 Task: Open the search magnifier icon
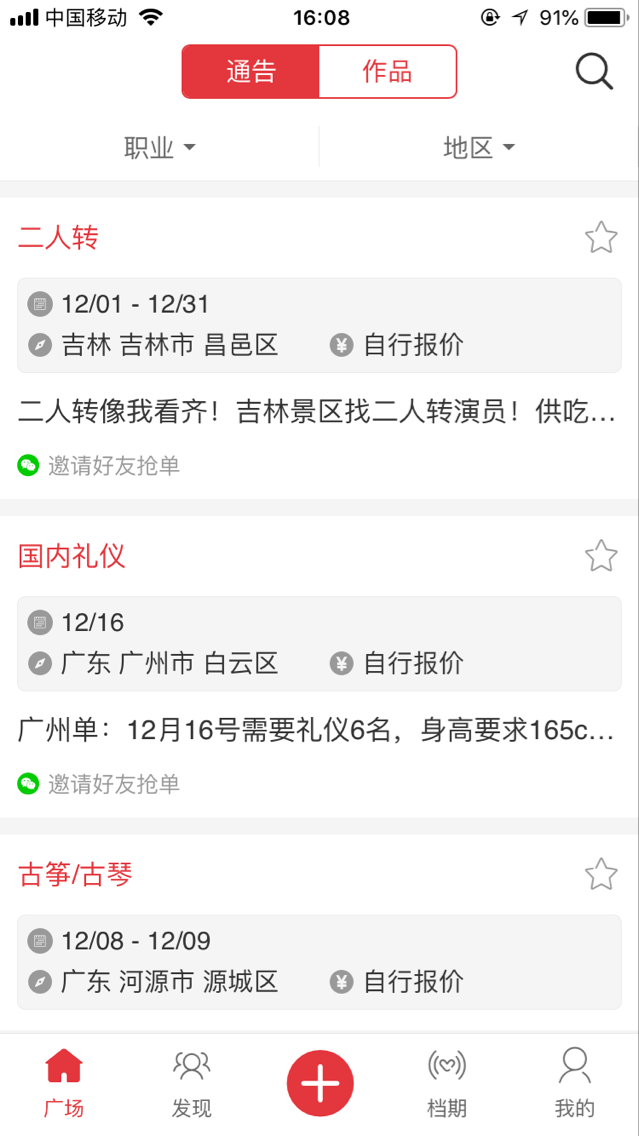(x=594, y=72)
